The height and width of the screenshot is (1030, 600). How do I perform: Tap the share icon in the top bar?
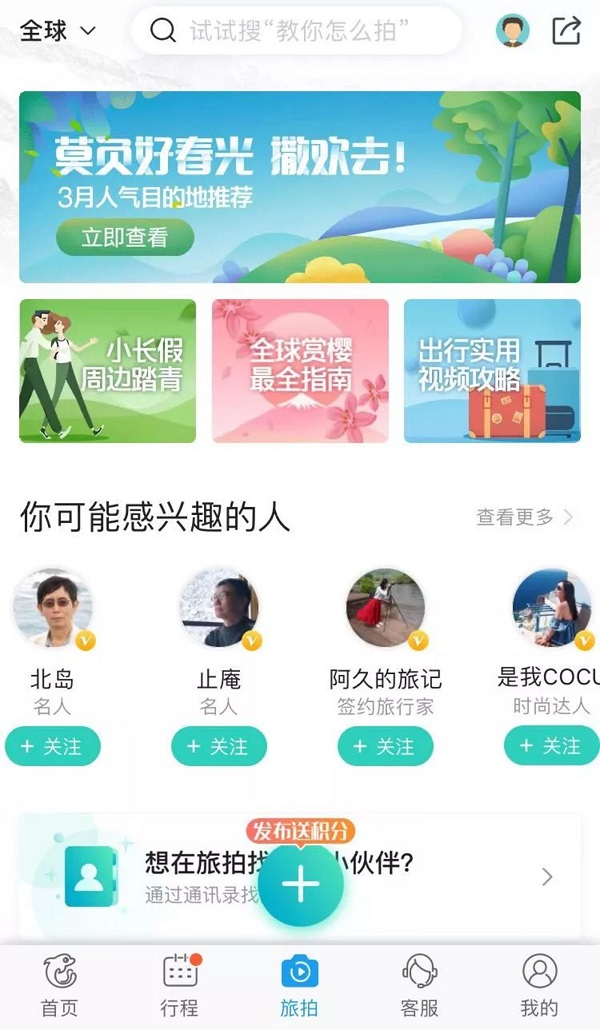click(566, 31)
